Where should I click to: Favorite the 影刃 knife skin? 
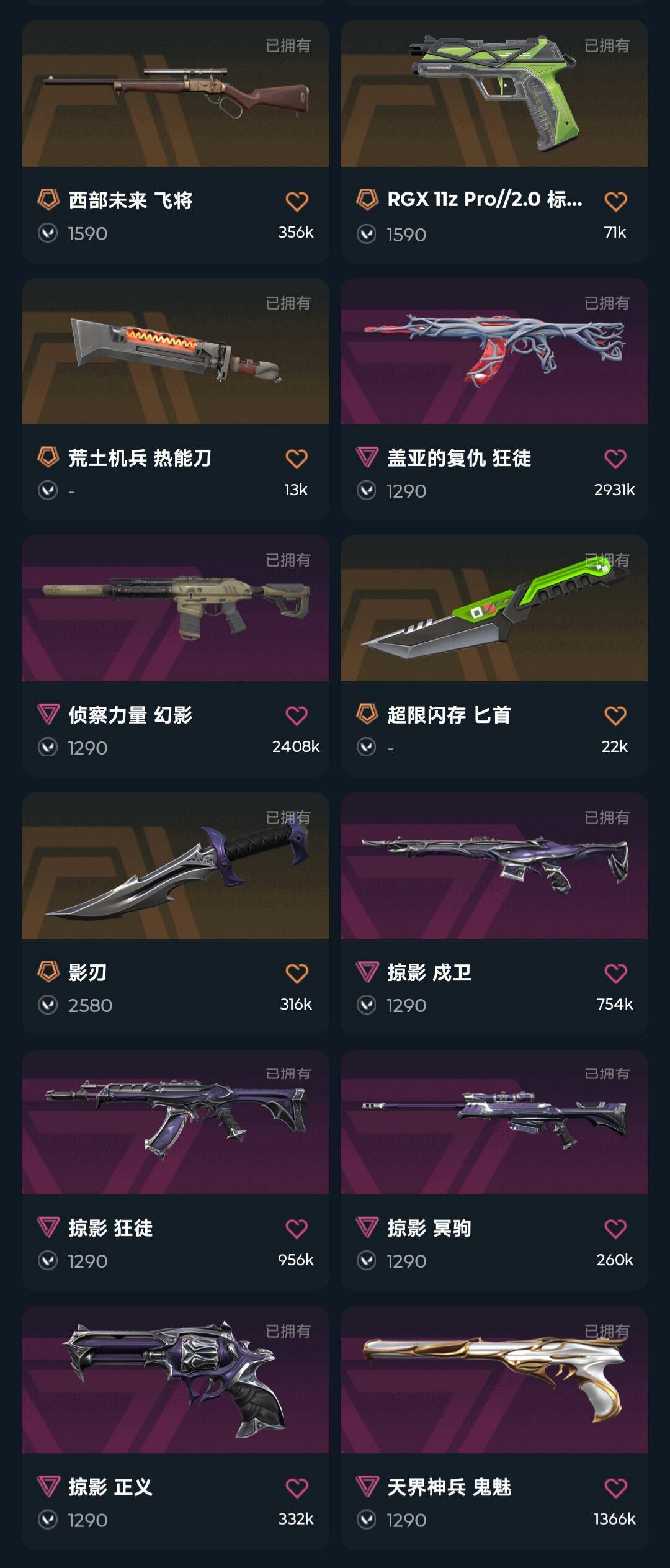pos(297,974)
